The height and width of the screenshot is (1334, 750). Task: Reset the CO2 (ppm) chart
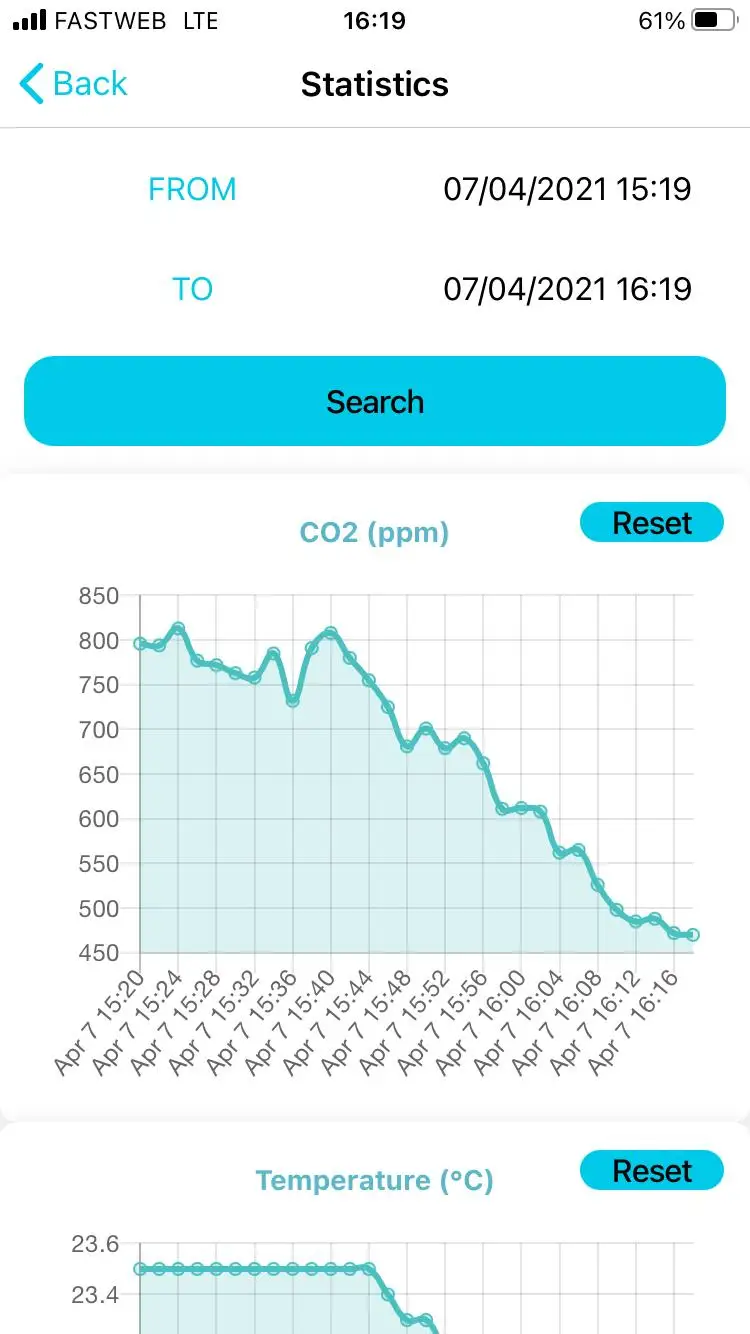(651, 523)
